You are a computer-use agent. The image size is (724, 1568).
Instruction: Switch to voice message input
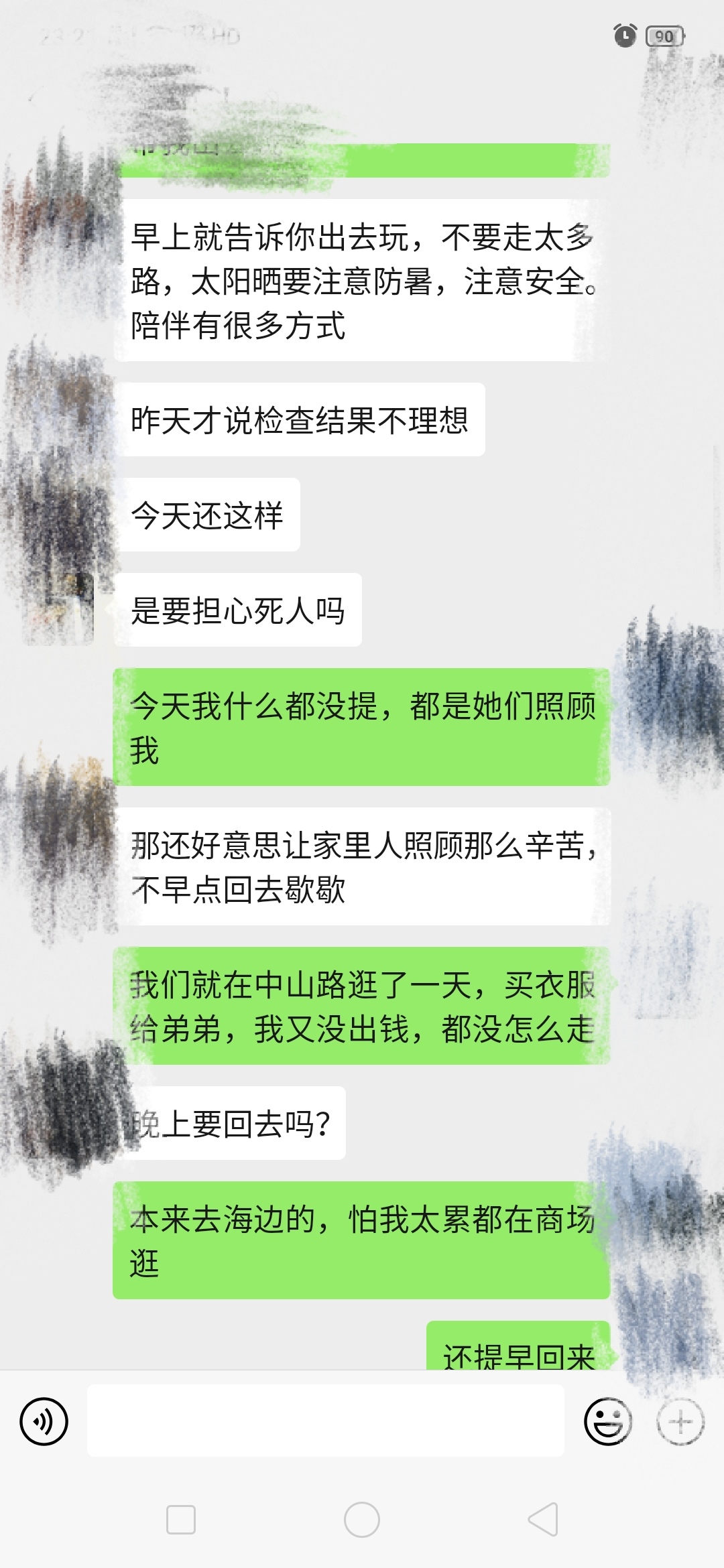click(x=44, y=1421)
